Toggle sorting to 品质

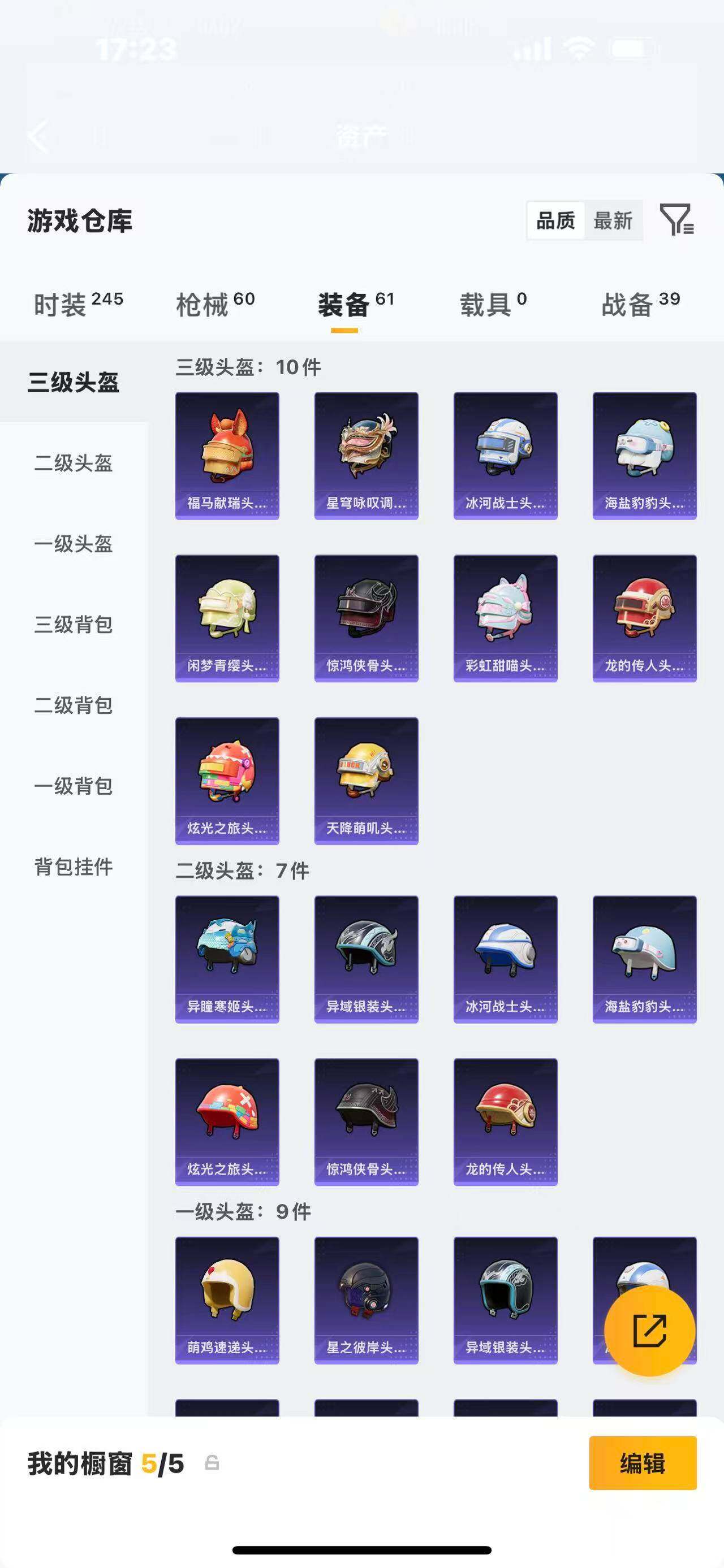point(554,222)
